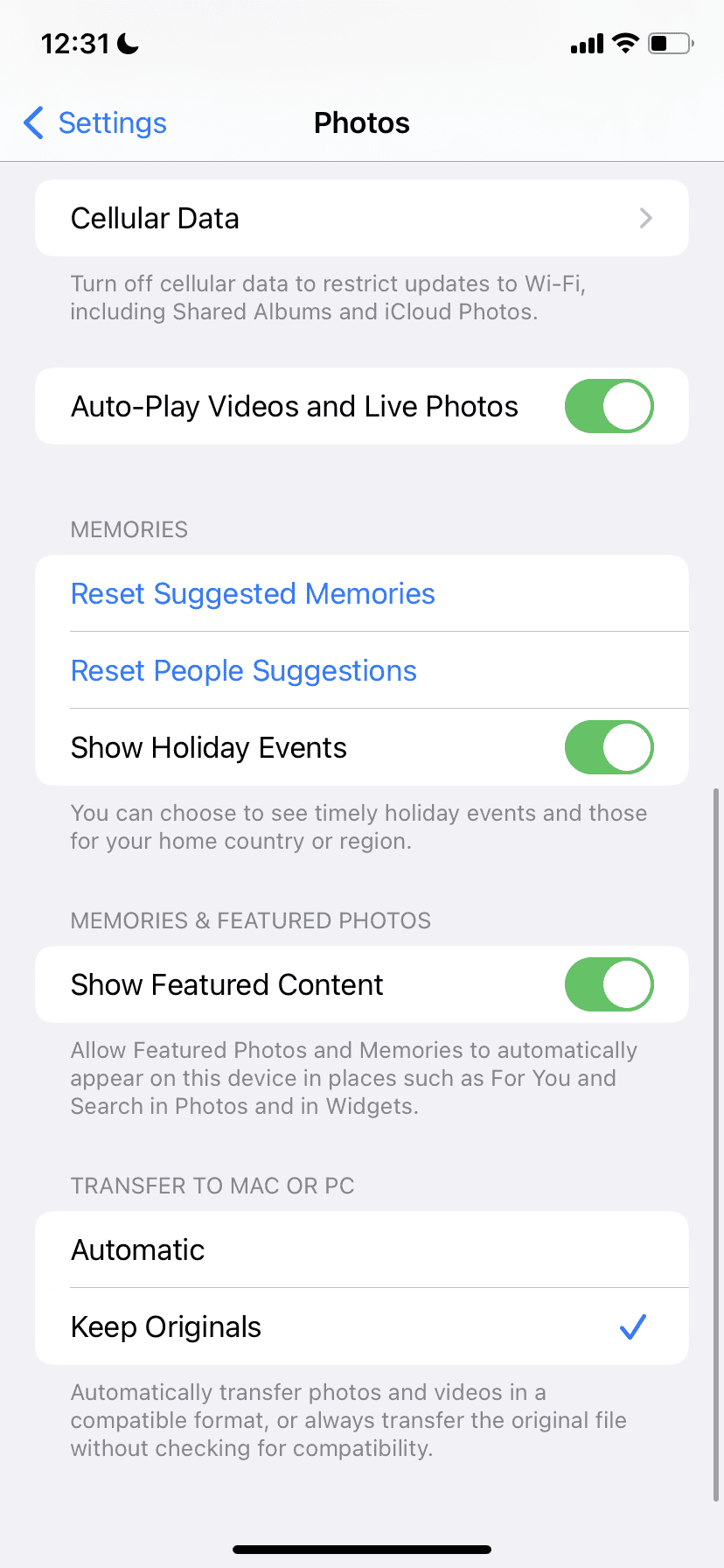
Task: Disable Auto-Play Videos and Live Photos
Action: 609,406
